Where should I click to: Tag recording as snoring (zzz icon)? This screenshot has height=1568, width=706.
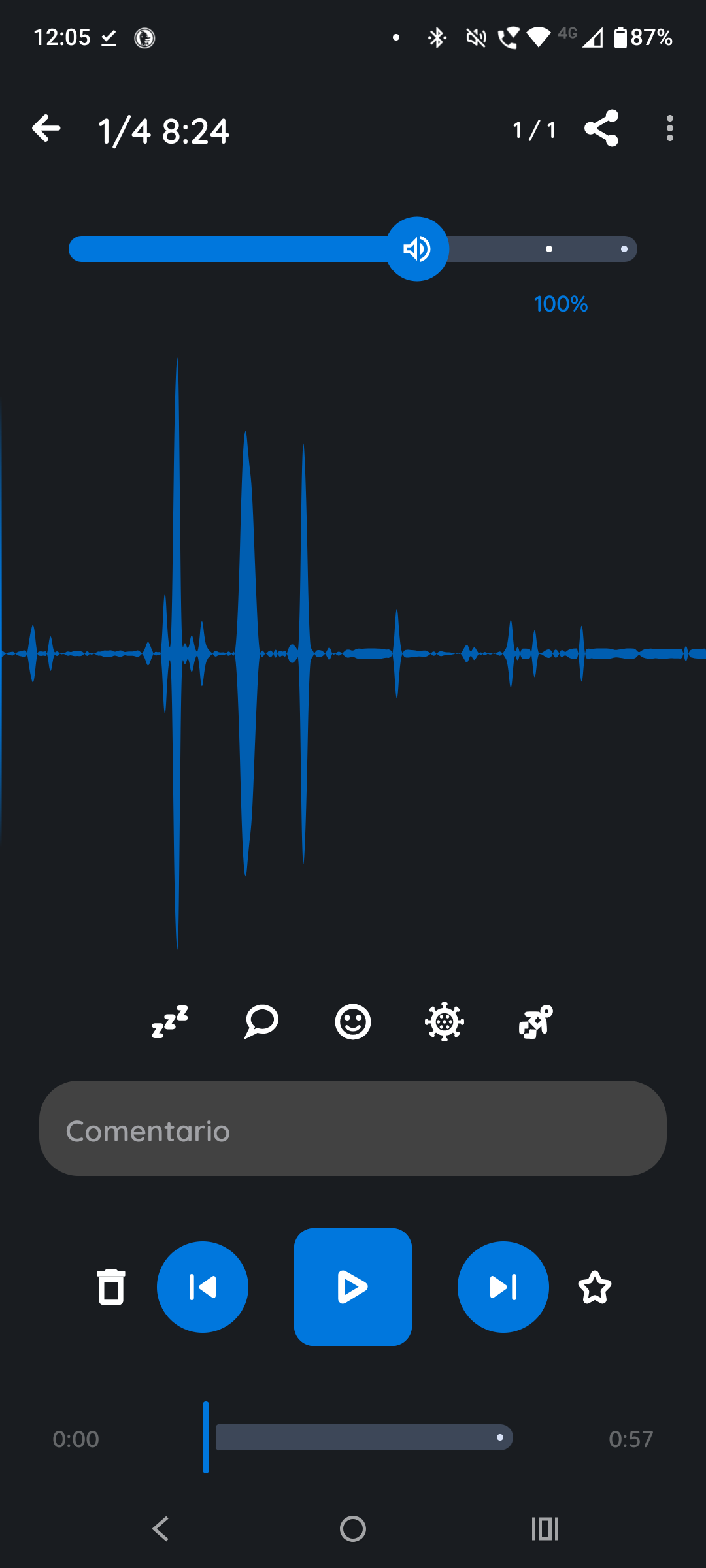170,1022
